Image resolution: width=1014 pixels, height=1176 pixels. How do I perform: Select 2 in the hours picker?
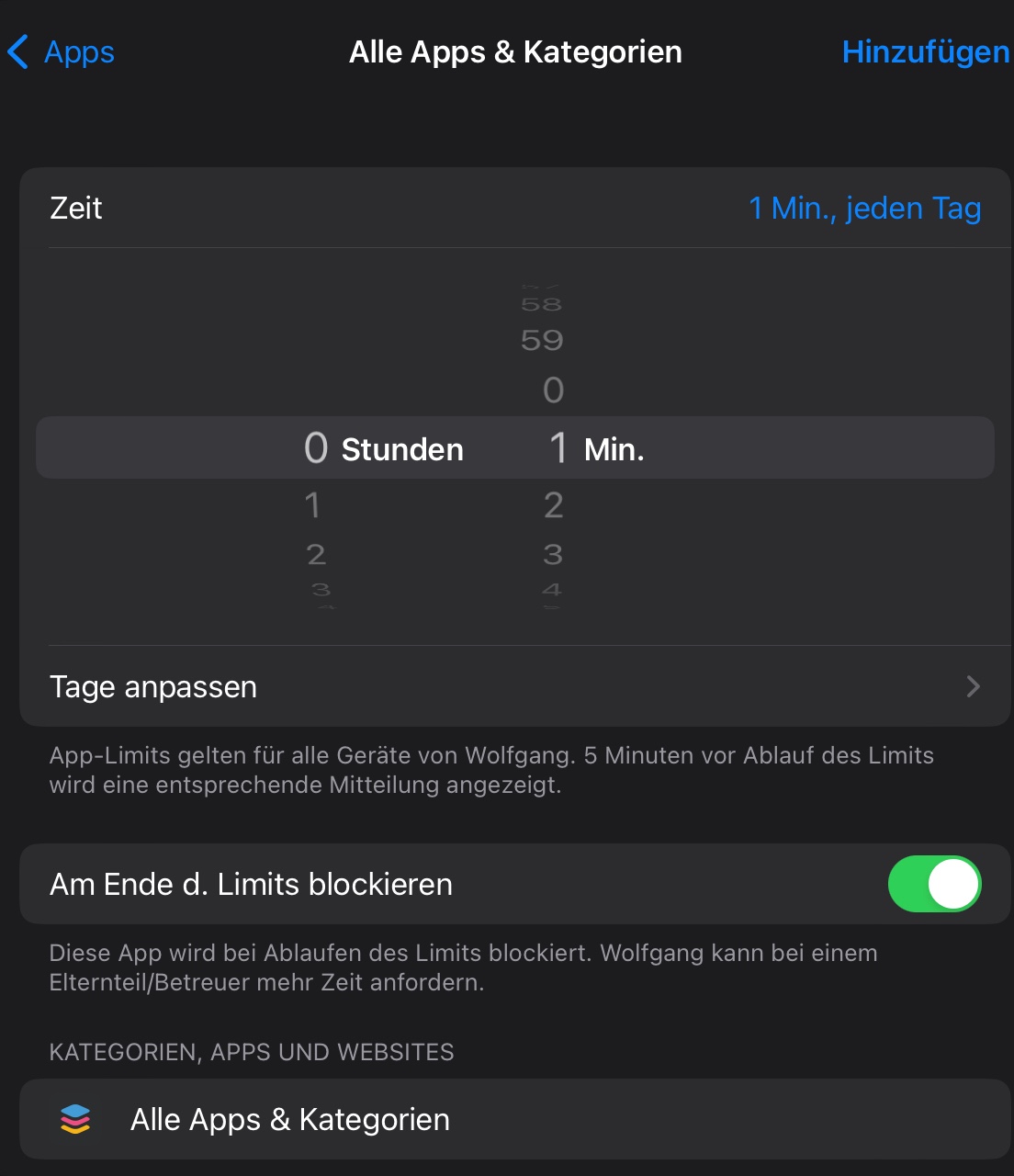pos(316,555)
